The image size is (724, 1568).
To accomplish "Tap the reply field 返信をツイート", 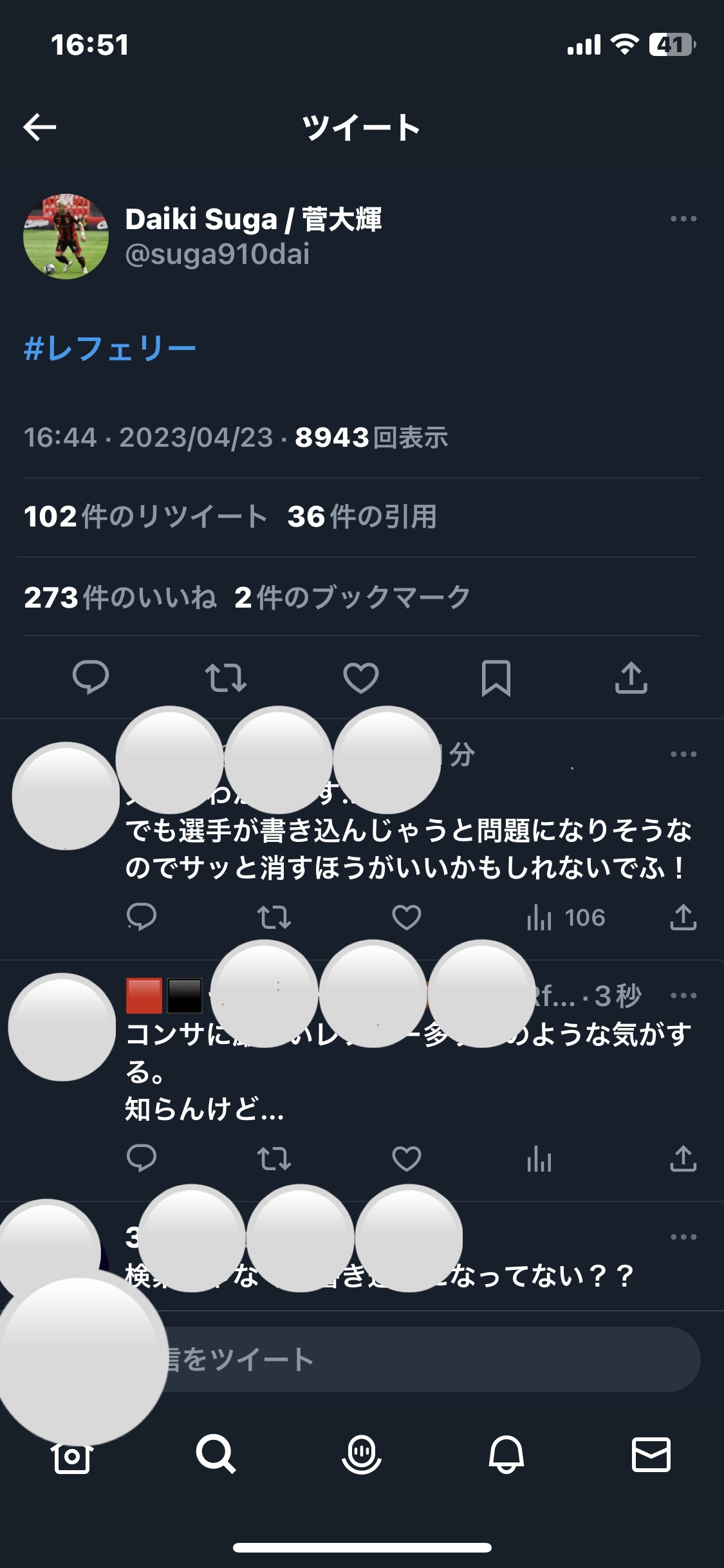I will coord(418,1359).
